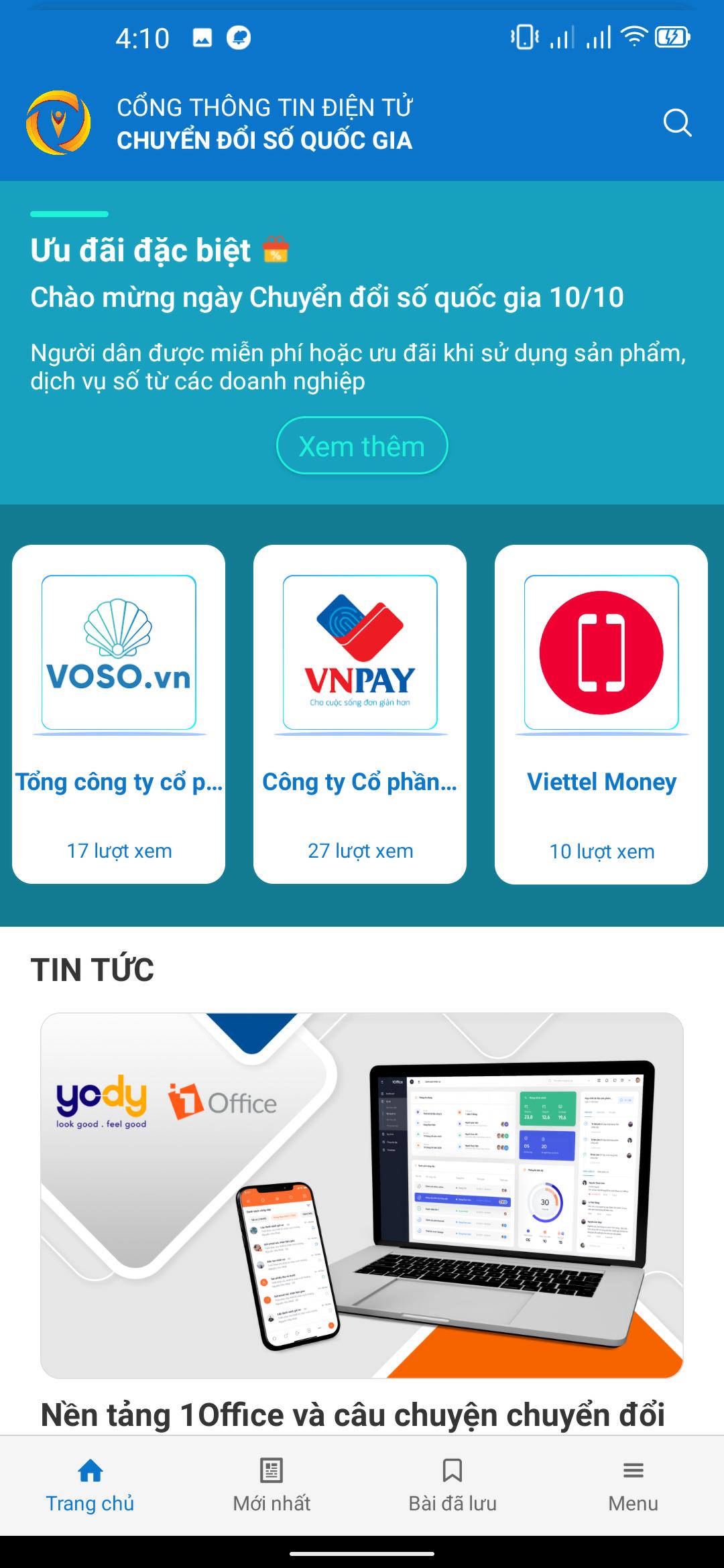
Task: Open the search icon in the header
Action: (676, 123)
